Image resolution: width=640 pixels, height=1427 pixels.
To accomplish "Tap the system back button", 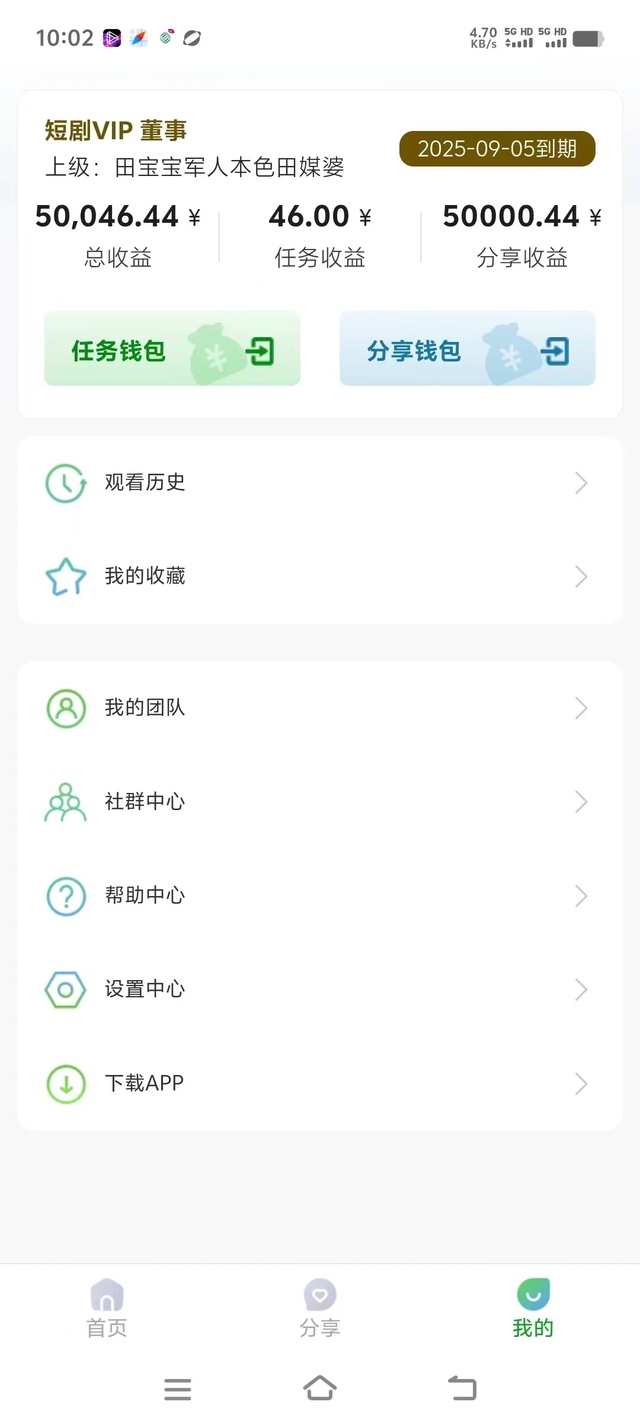I will (x=462, y=1388).
